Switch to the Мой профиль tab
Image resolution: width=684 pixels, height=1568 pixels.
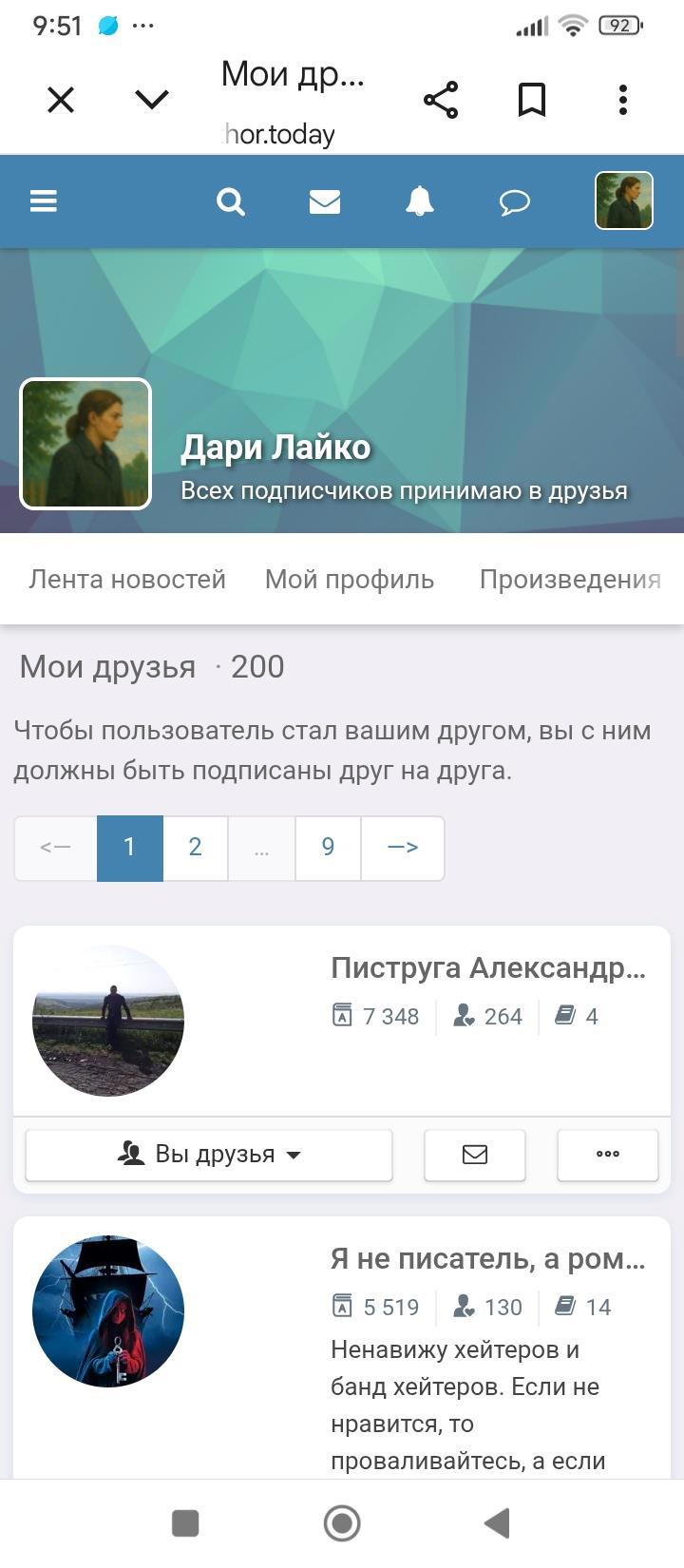click(350, 580)
